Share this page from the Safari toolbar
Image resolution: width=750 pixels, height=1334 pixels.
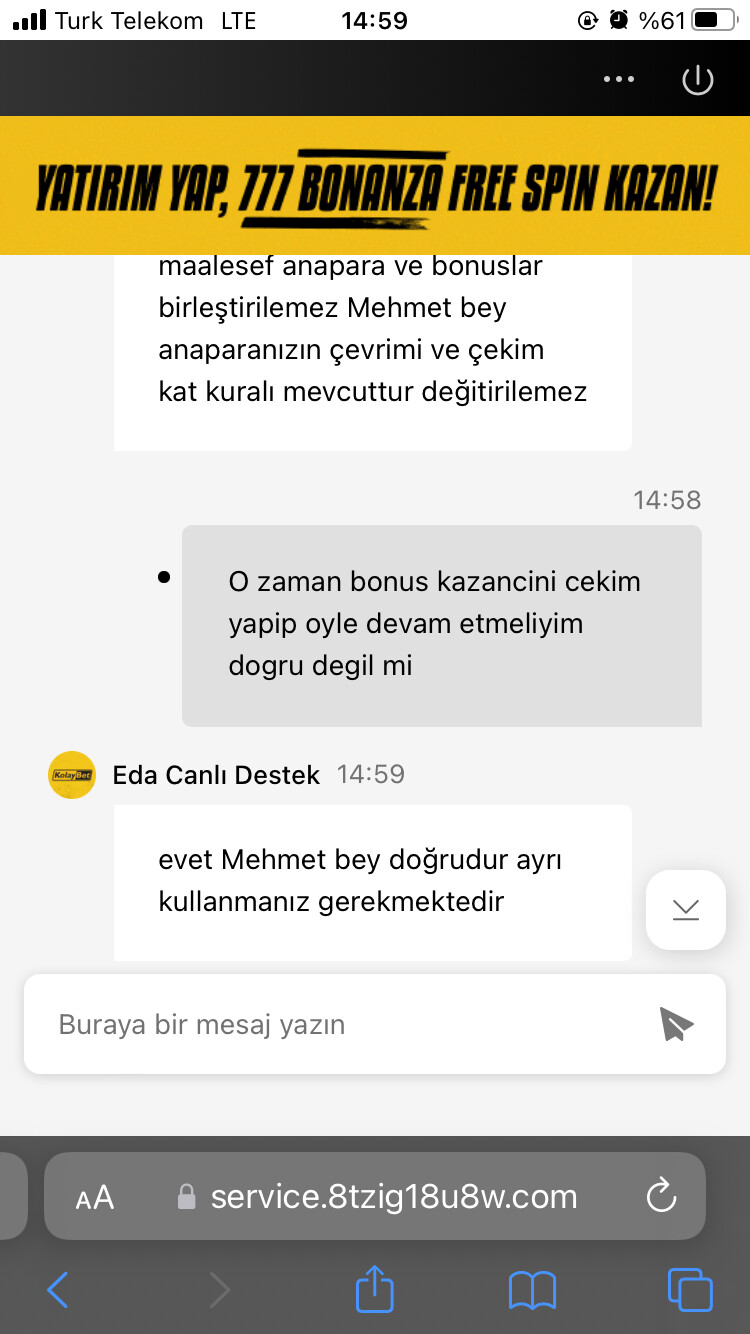tap(375, 1288)
